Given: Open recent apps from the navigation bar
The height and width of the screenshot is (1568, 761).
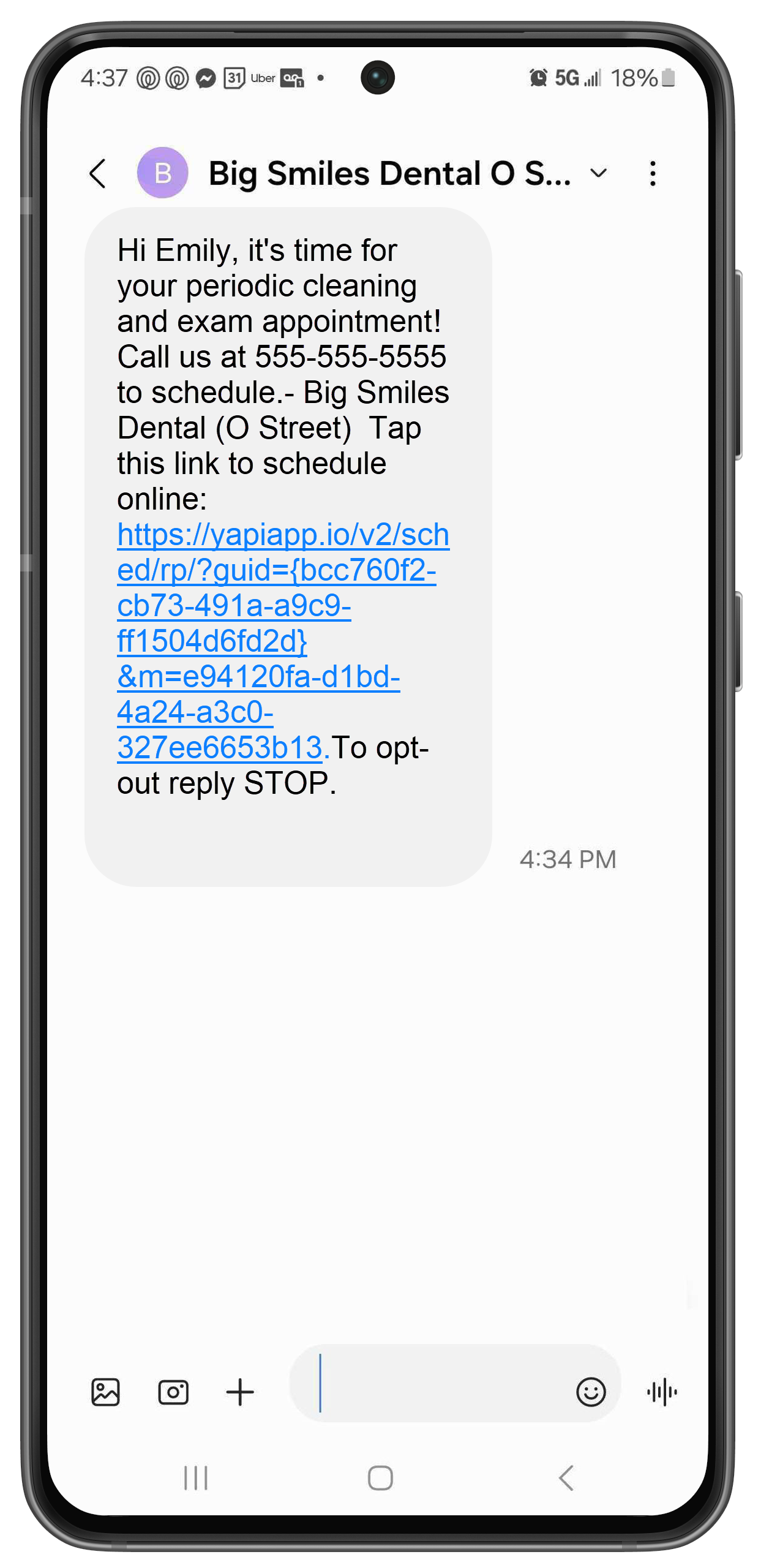Looking at the screenshot, I should [x=196, y=1478].
